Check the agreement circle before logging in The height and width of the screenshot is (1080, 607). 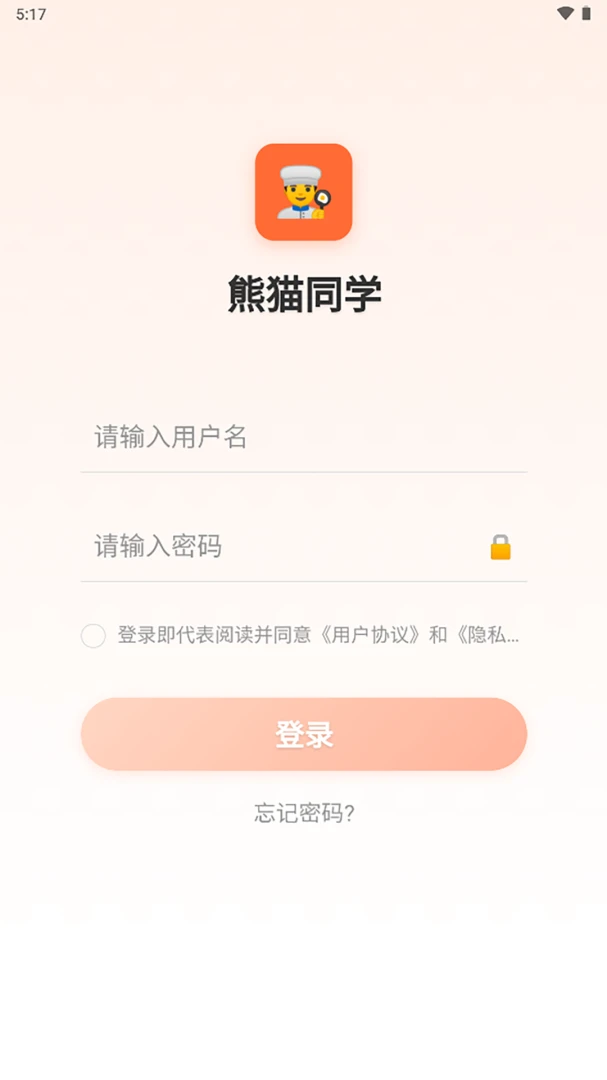pyautogui.click(x=93, y=636)
